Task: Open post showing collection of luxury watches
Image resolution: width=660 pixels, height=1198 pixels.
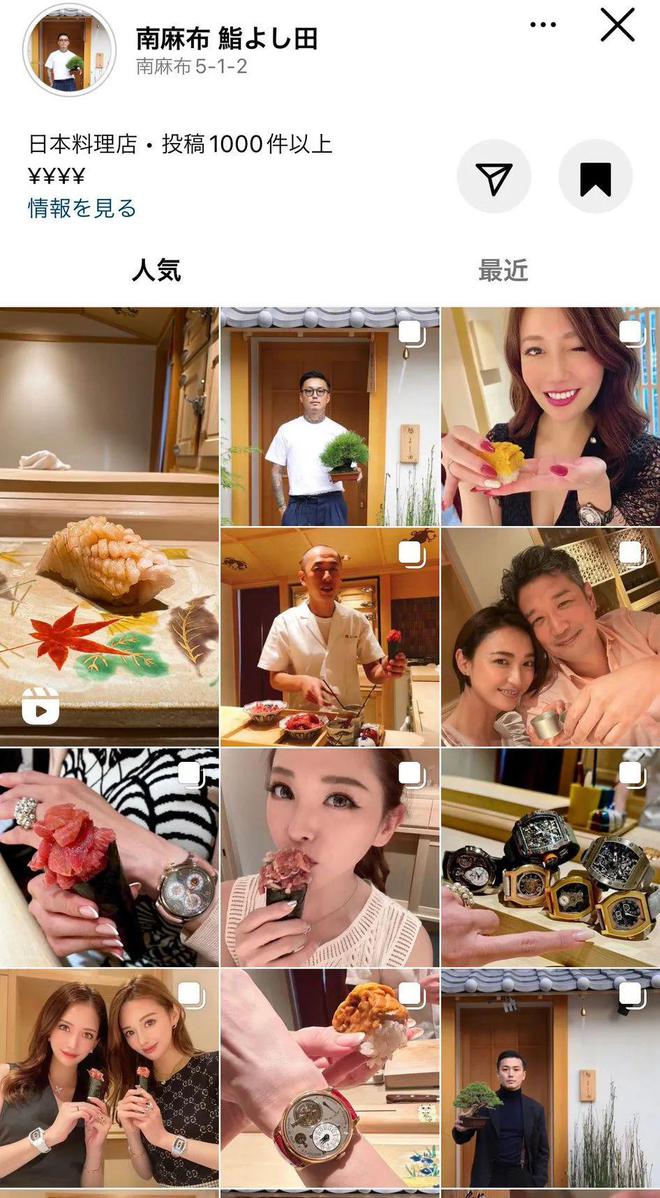Action: (550, 857)
